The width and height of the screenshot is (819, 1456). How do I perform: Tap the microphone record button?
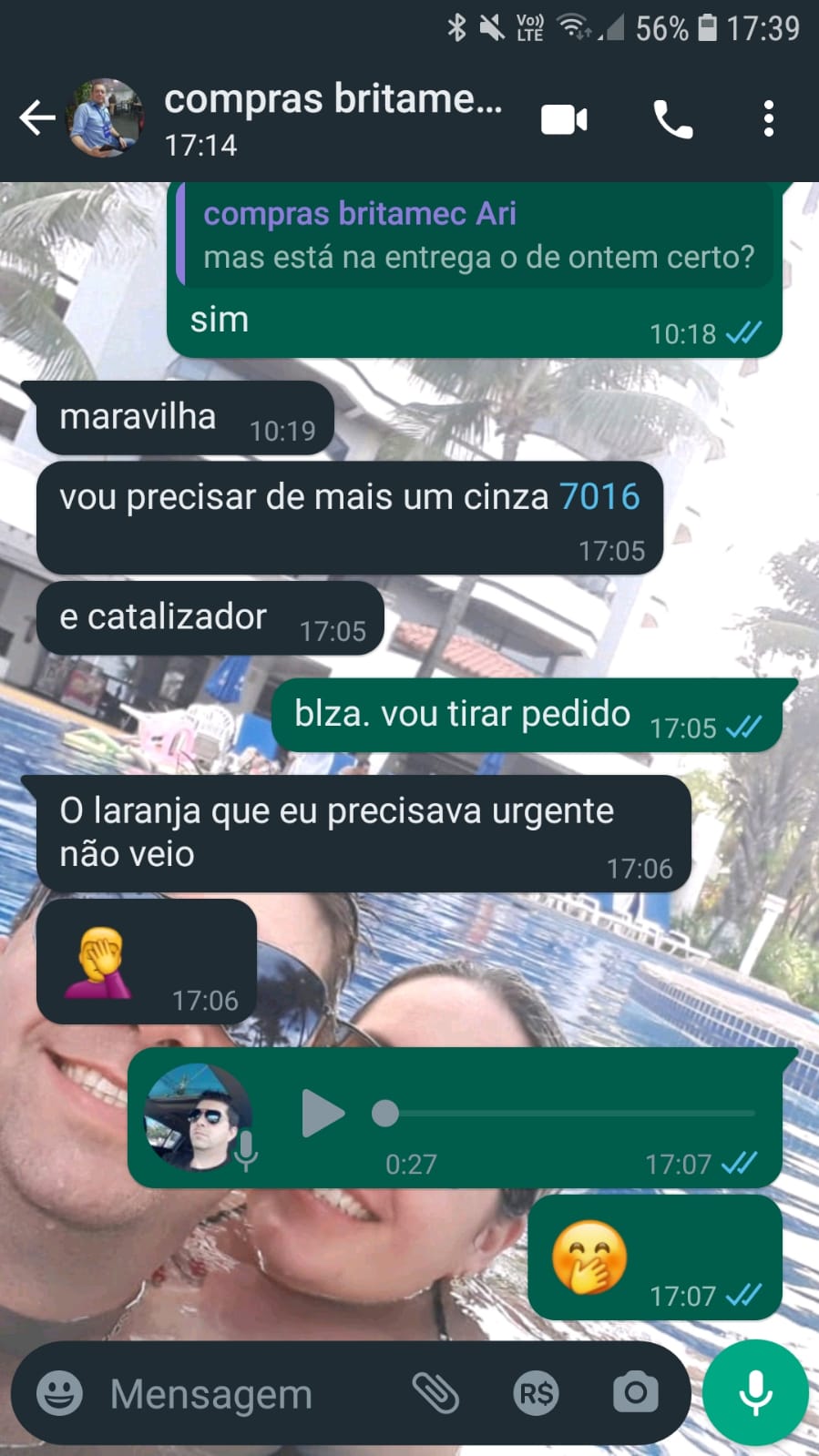[x=755, y=1393]
